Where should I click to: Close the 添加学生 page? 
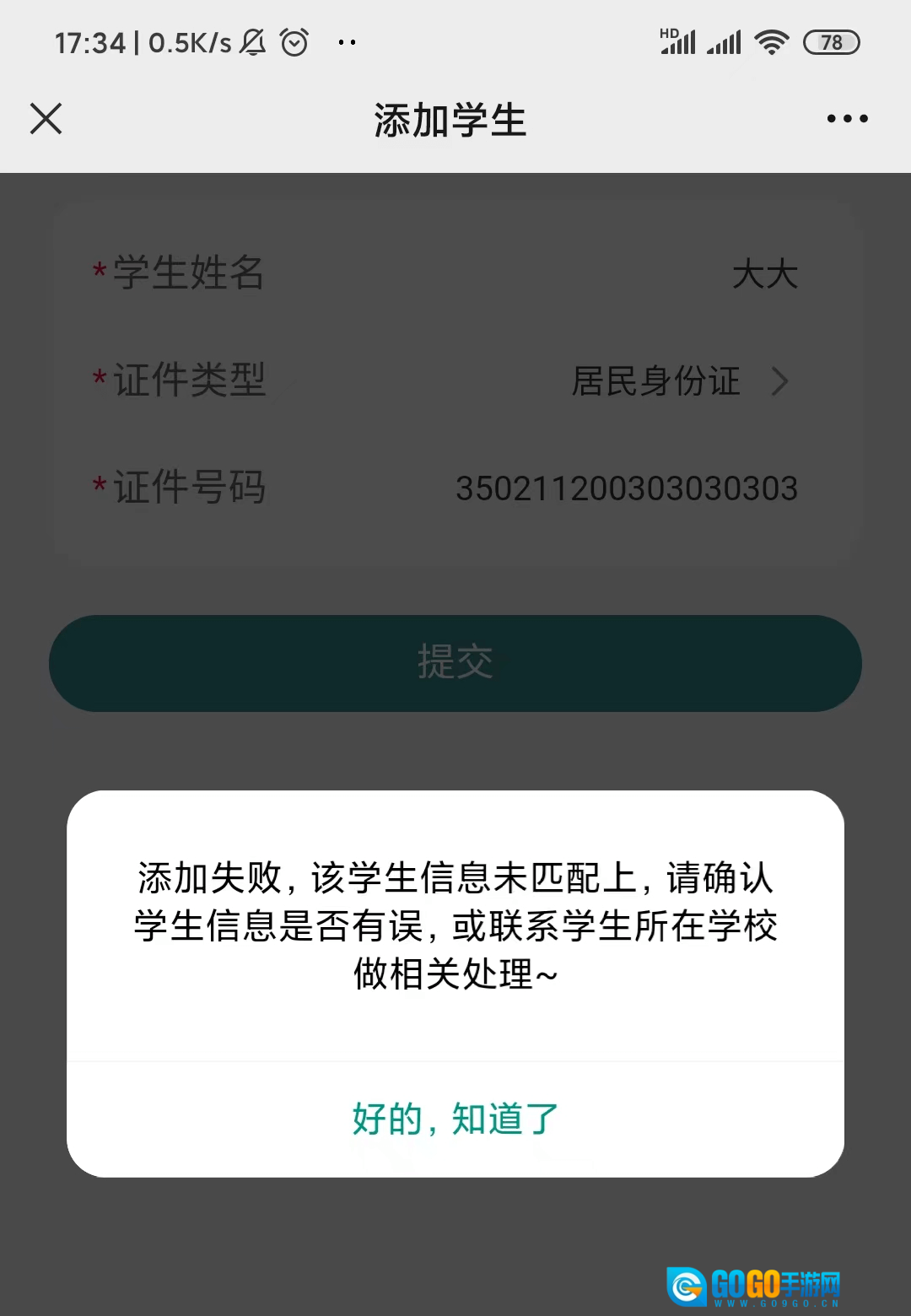(x=46, y=119)
